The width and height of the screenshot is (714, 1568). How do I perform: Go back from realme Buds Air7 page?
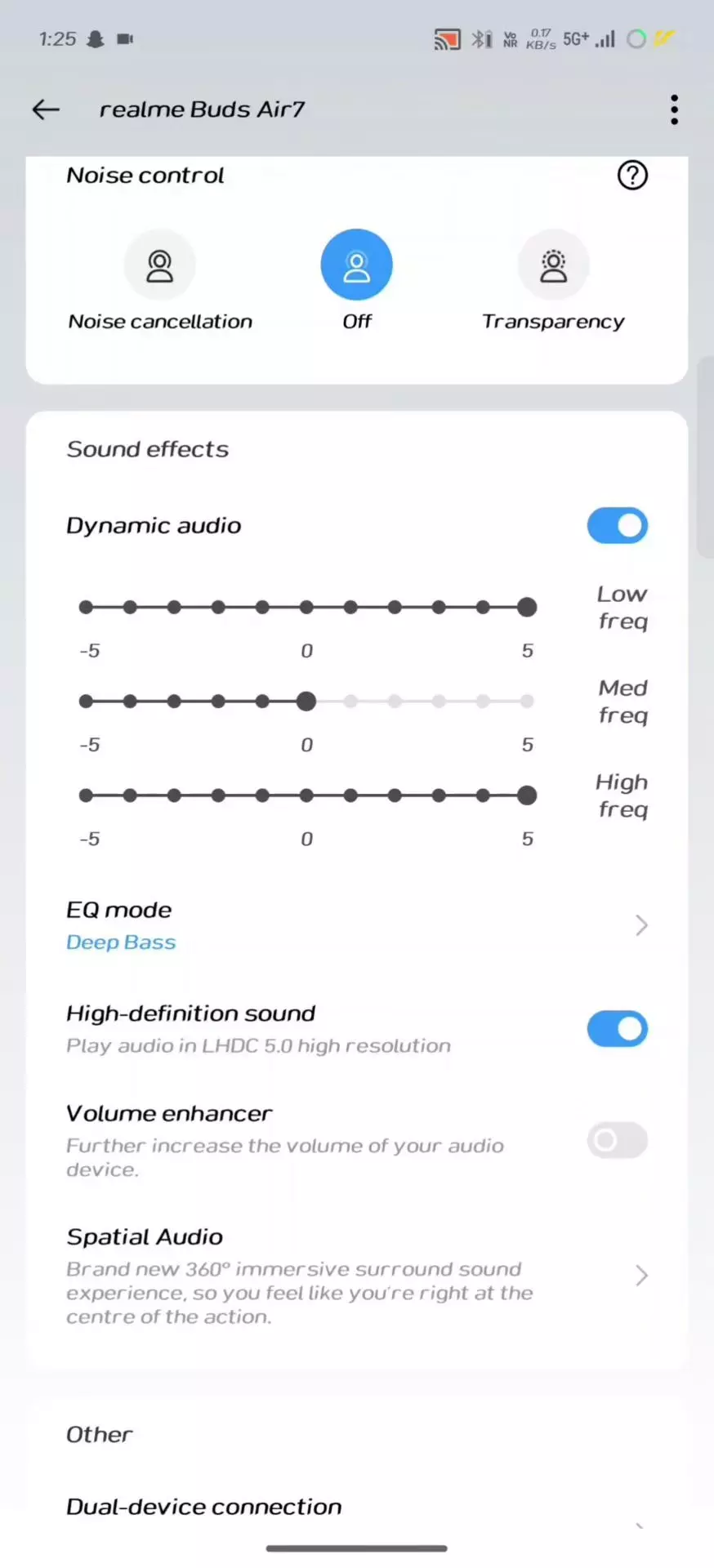(46, 109)
